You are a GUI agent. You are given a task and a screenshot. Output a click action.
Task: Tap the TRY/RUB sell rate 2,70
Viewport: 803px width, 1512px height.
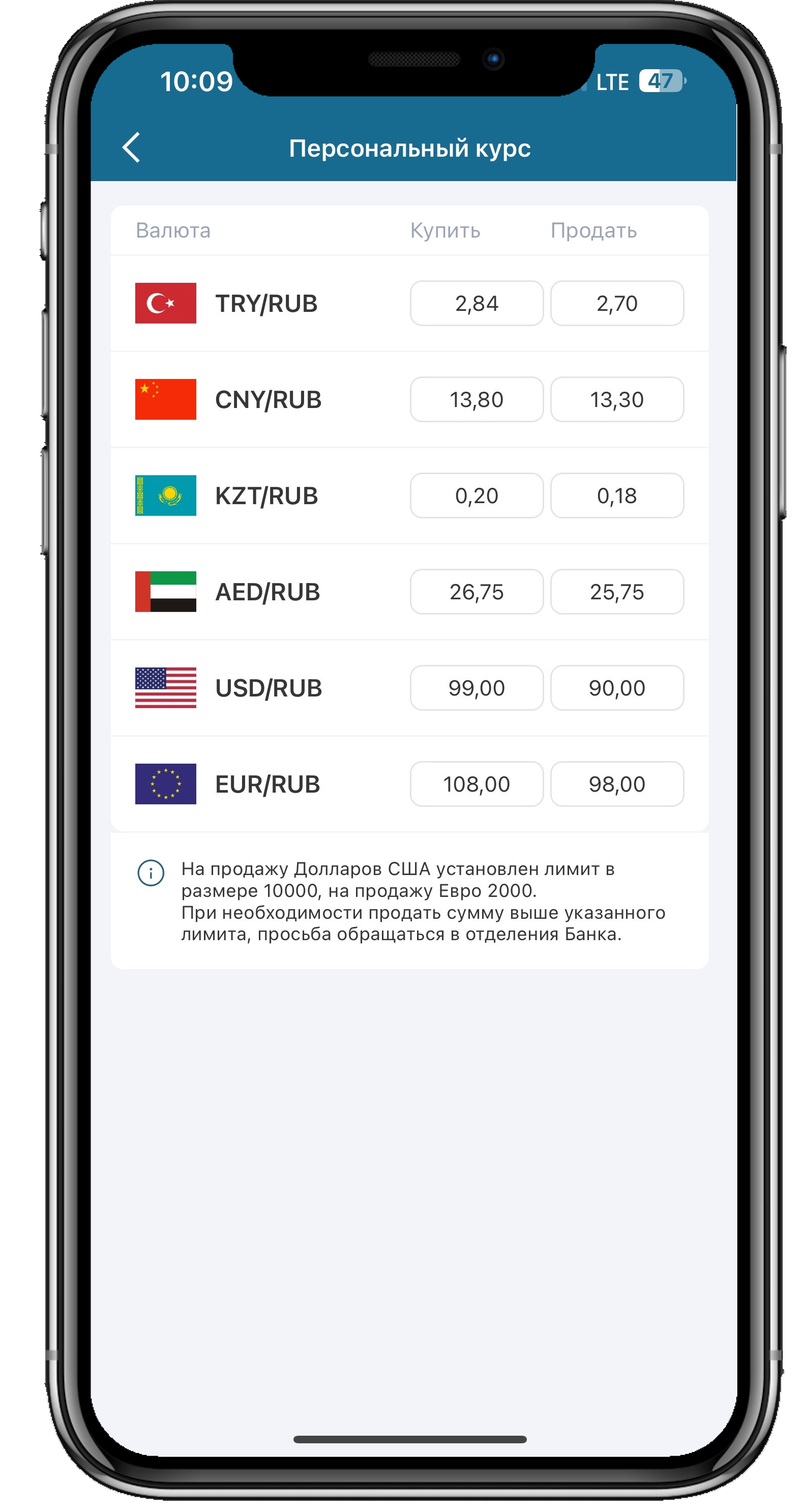[616, 303]
